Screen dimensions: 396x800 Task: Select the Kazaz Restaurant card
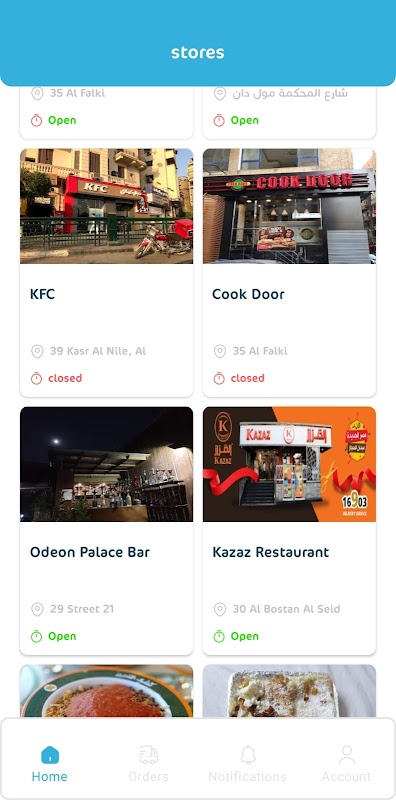[289, 531]
